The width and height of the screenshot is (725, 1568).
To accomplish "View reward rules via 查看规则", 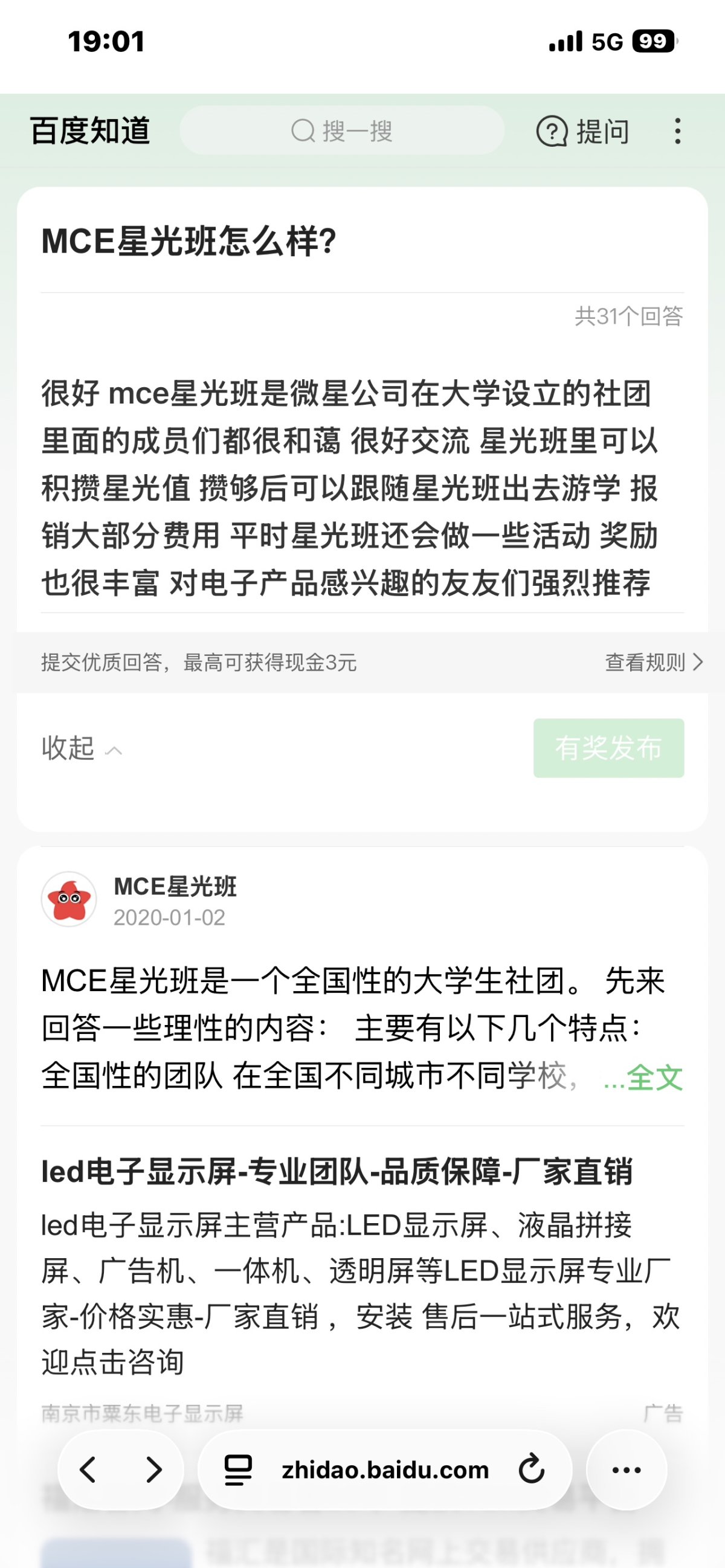I will (653, 662).
